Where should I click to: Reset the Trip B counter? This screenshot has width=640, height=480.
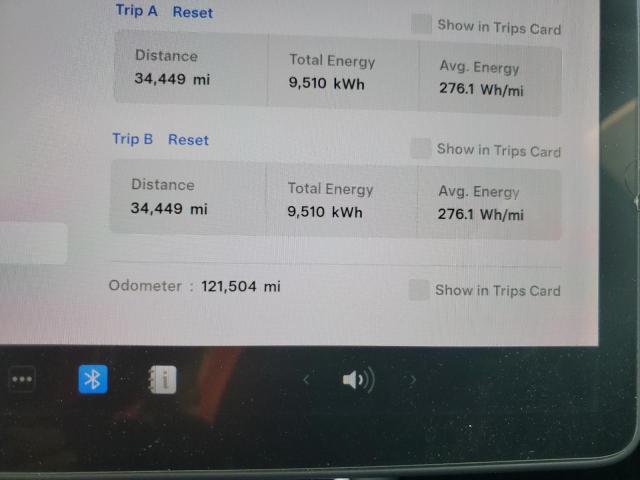coord(188,139)
